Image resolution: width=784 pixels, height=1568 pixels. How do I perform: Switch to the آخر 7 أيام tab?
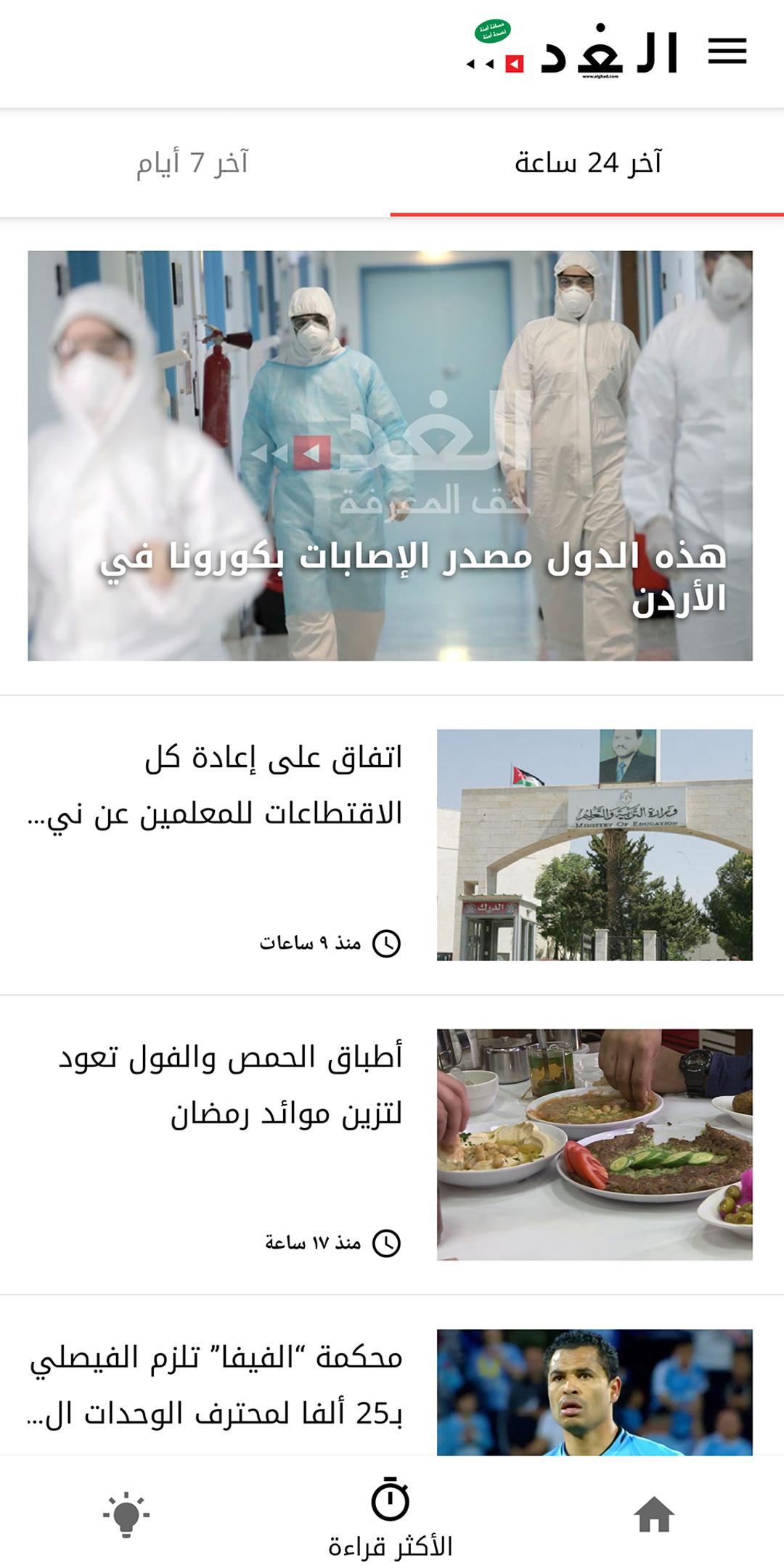(193, 163)
